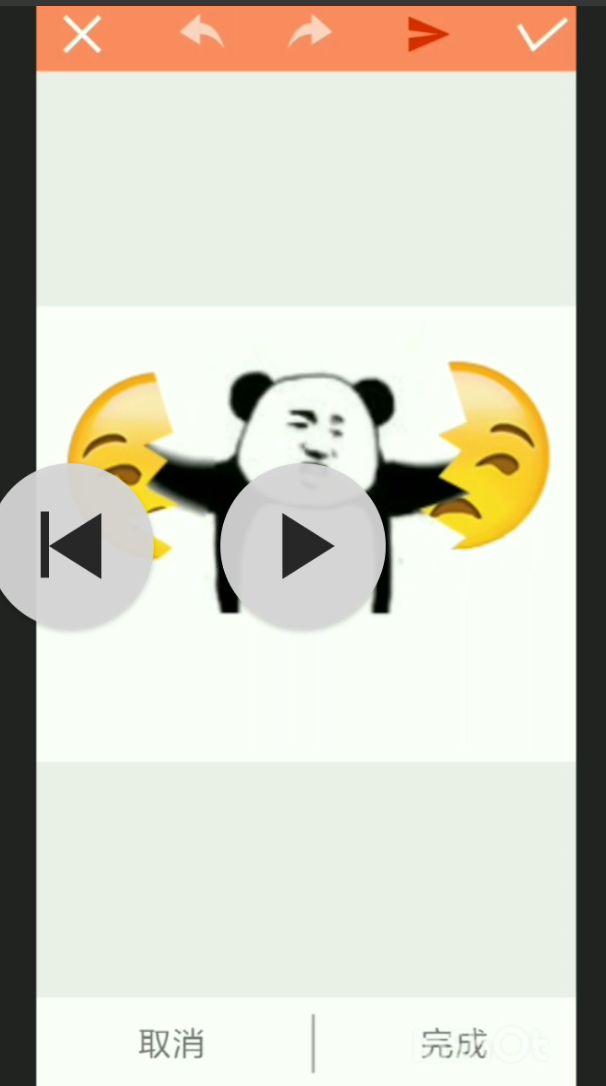Tap 取消 to cancel
This screenshot has height=1086, width=606.
[172, 1043]
